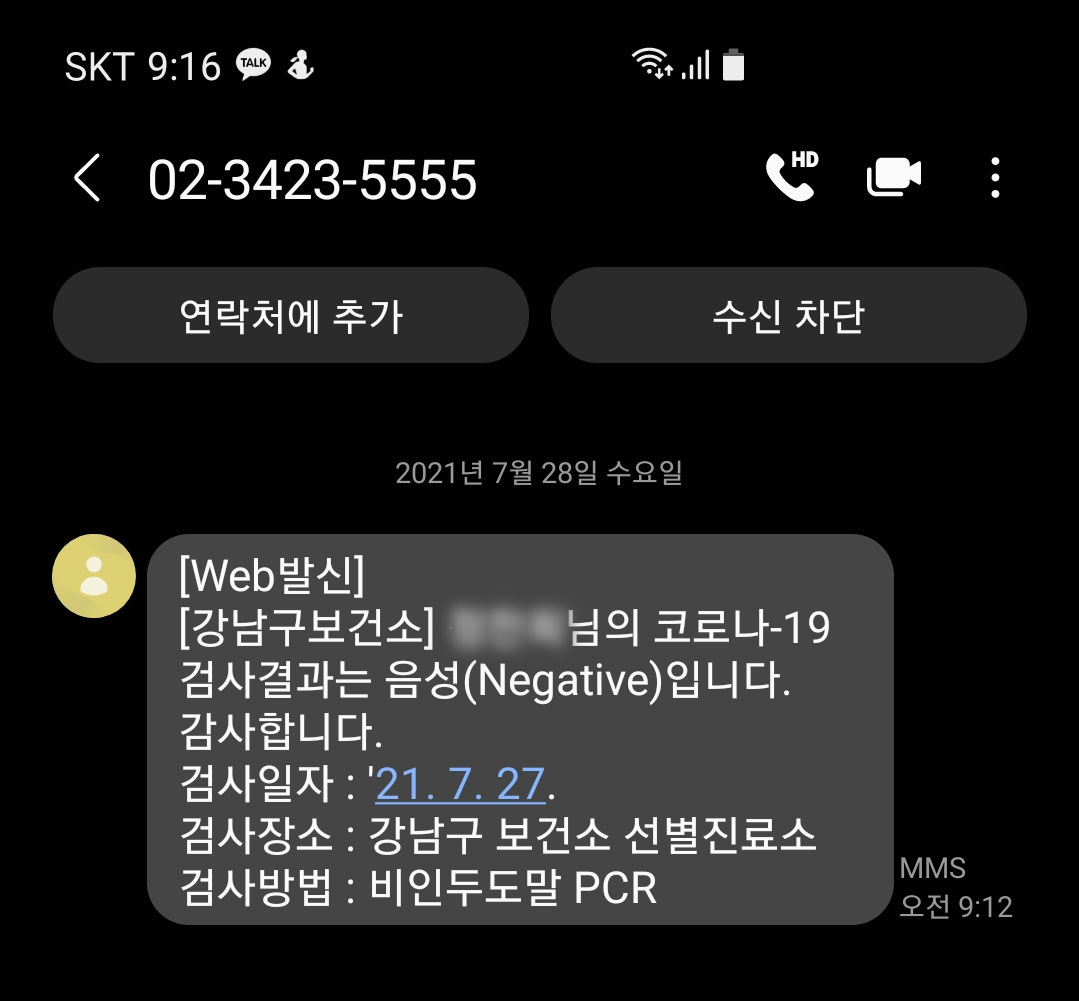Tap the 연락처에 추가 button
The height and width of the screenshot is (1001, 1079).
click(x=291, y=315)
